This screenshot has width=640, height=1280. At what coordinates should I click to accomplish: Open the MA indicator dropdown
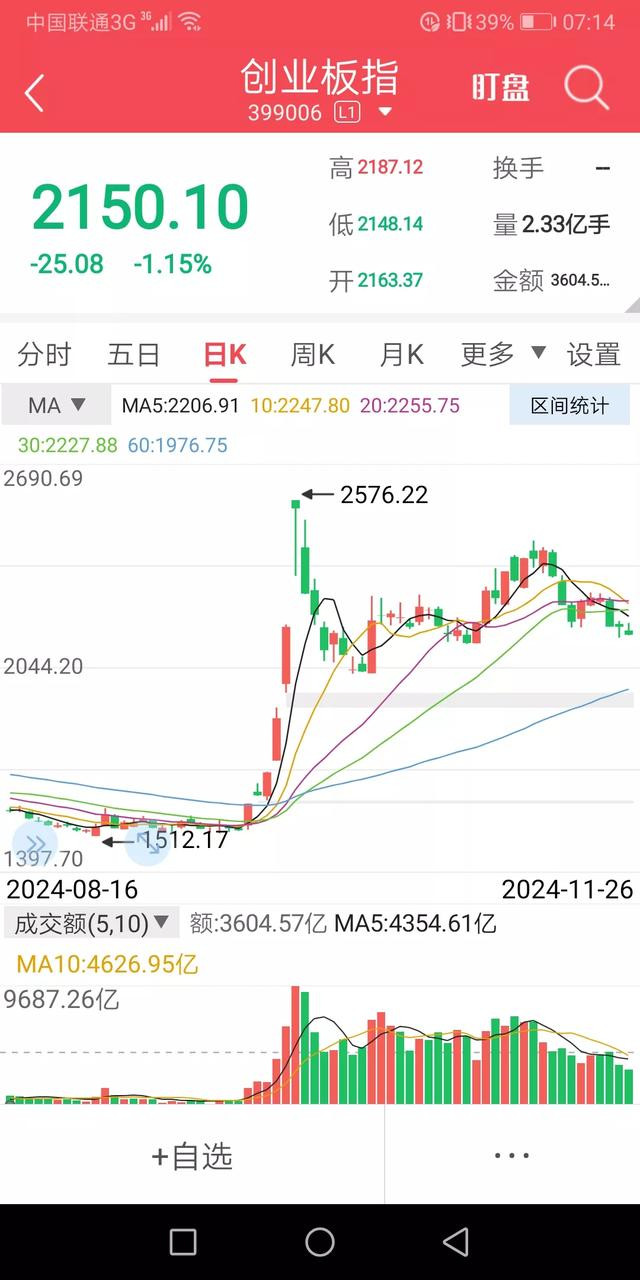tap(56, 405)
